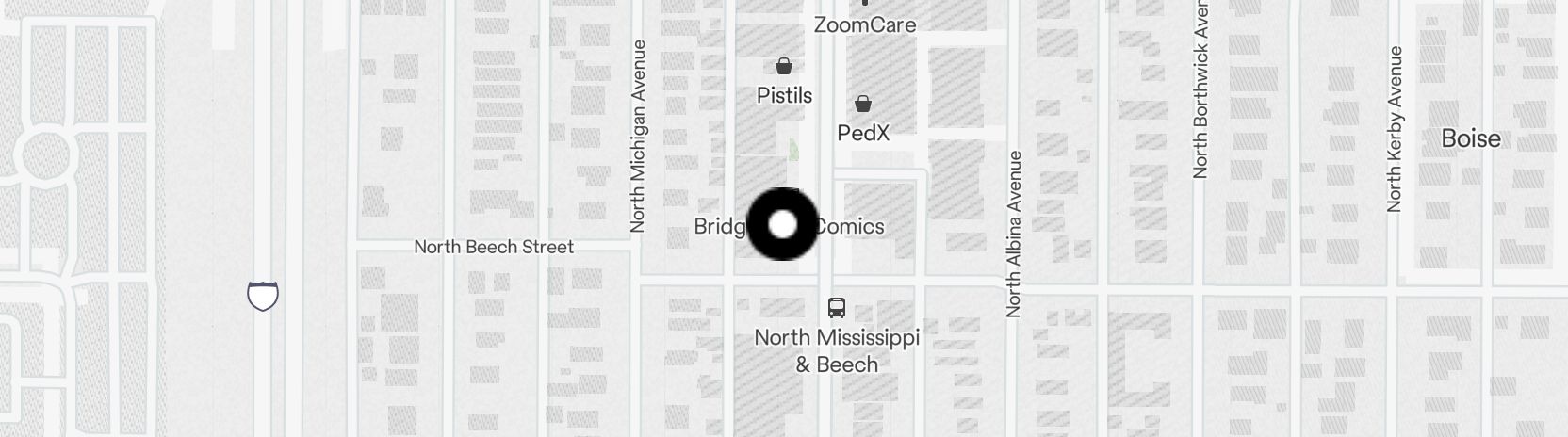
Task: Select the ZoomCare place marker
Action: (x=864, y=6)
